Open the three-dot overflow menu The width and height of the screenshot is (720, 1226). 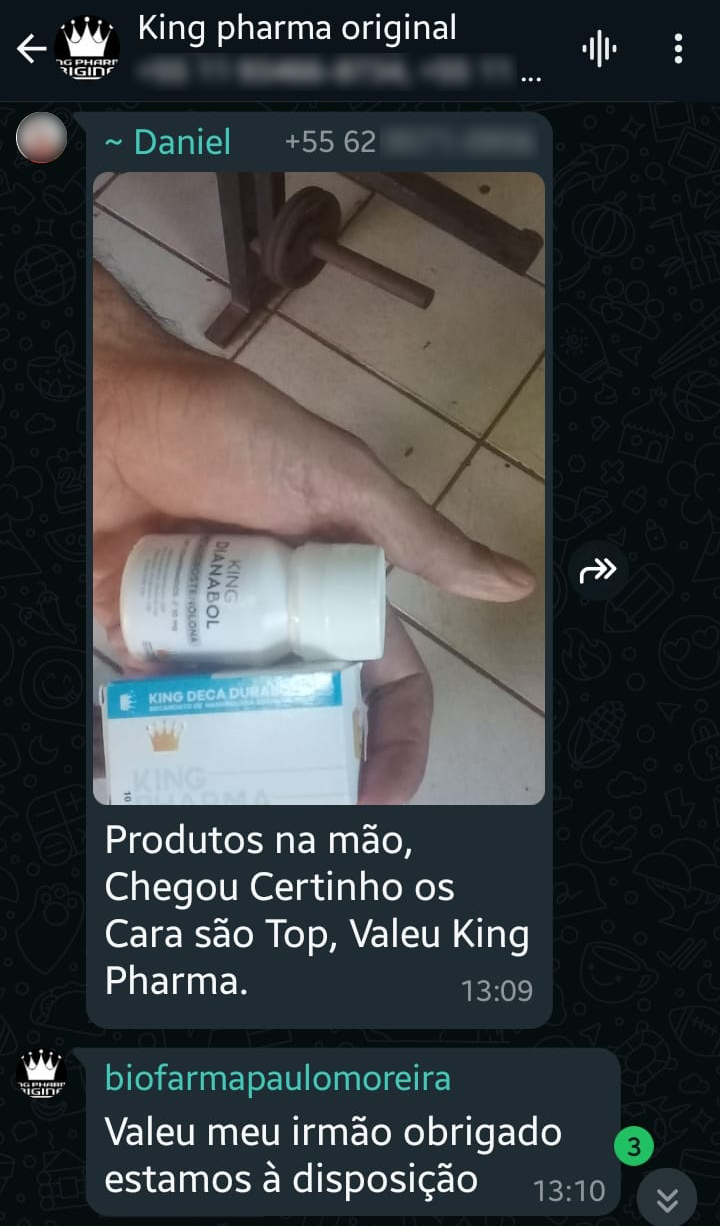point(678,49)
